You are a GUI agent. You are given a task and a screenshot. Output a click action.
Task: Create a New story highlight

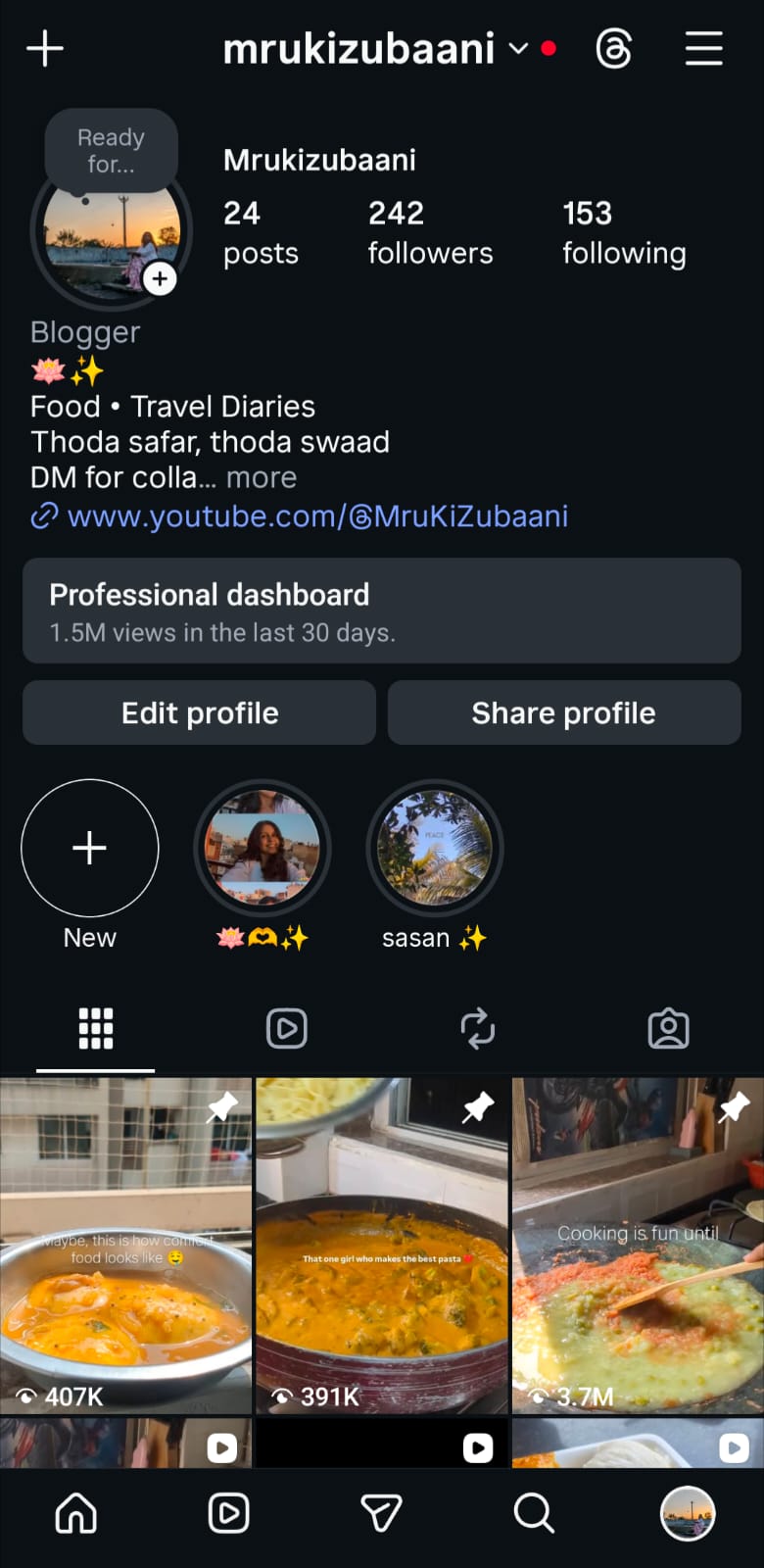tap(90, 849)
